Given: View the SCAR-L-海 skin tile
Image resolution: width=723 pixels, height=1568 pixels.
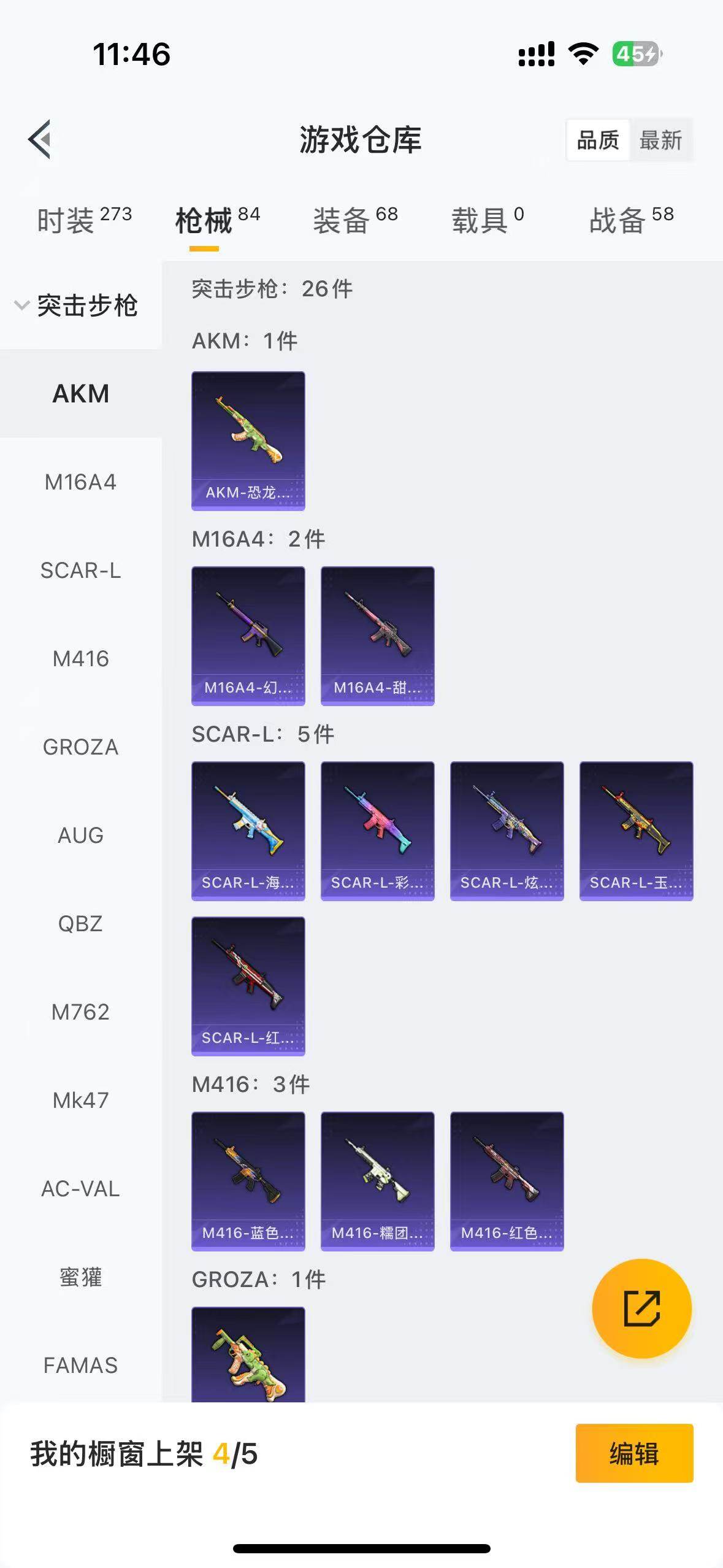Looking at the screenshot, I should 248,831.
